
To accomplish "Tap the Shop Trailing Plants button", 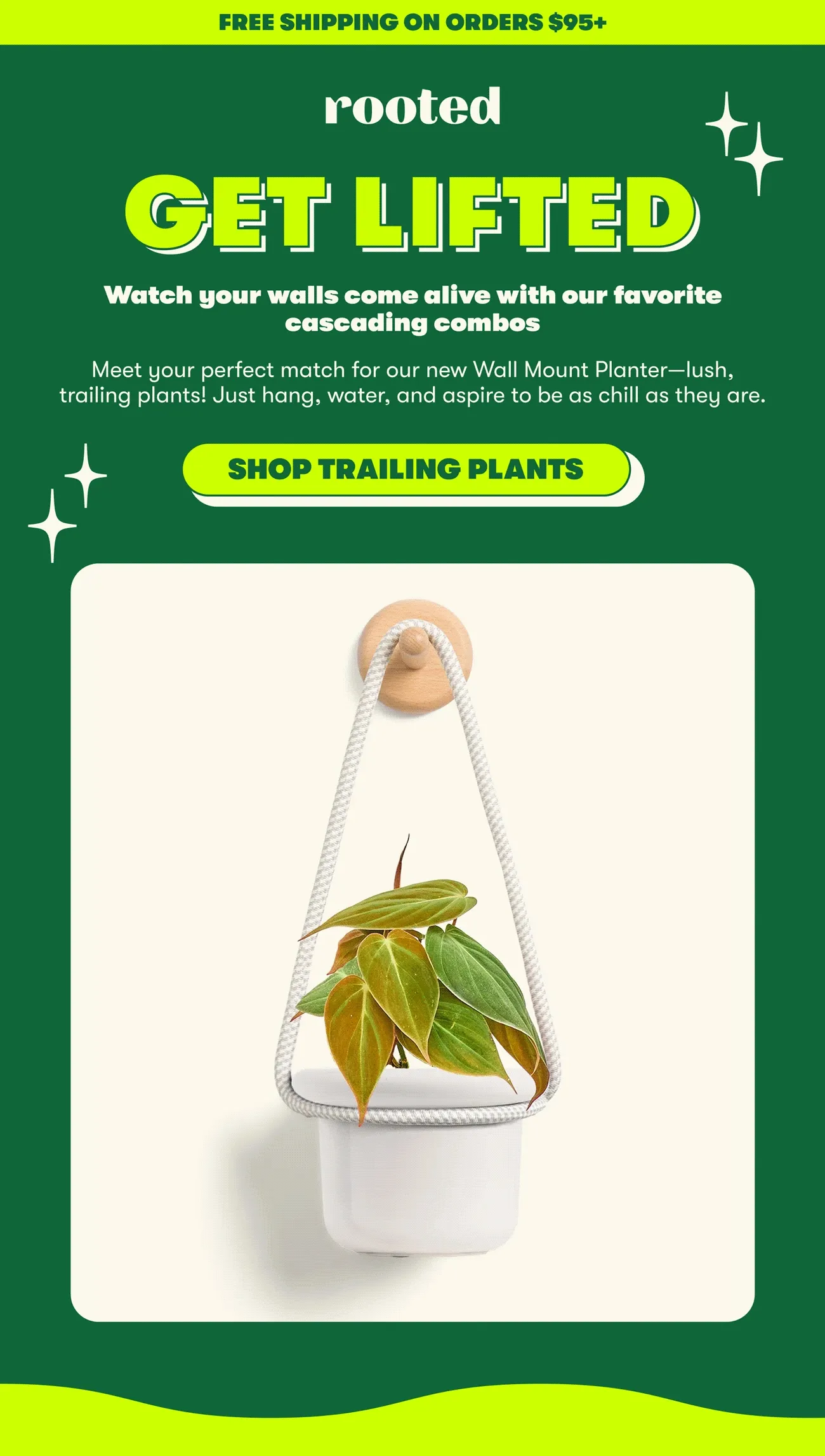I will [x=406, y=470].
